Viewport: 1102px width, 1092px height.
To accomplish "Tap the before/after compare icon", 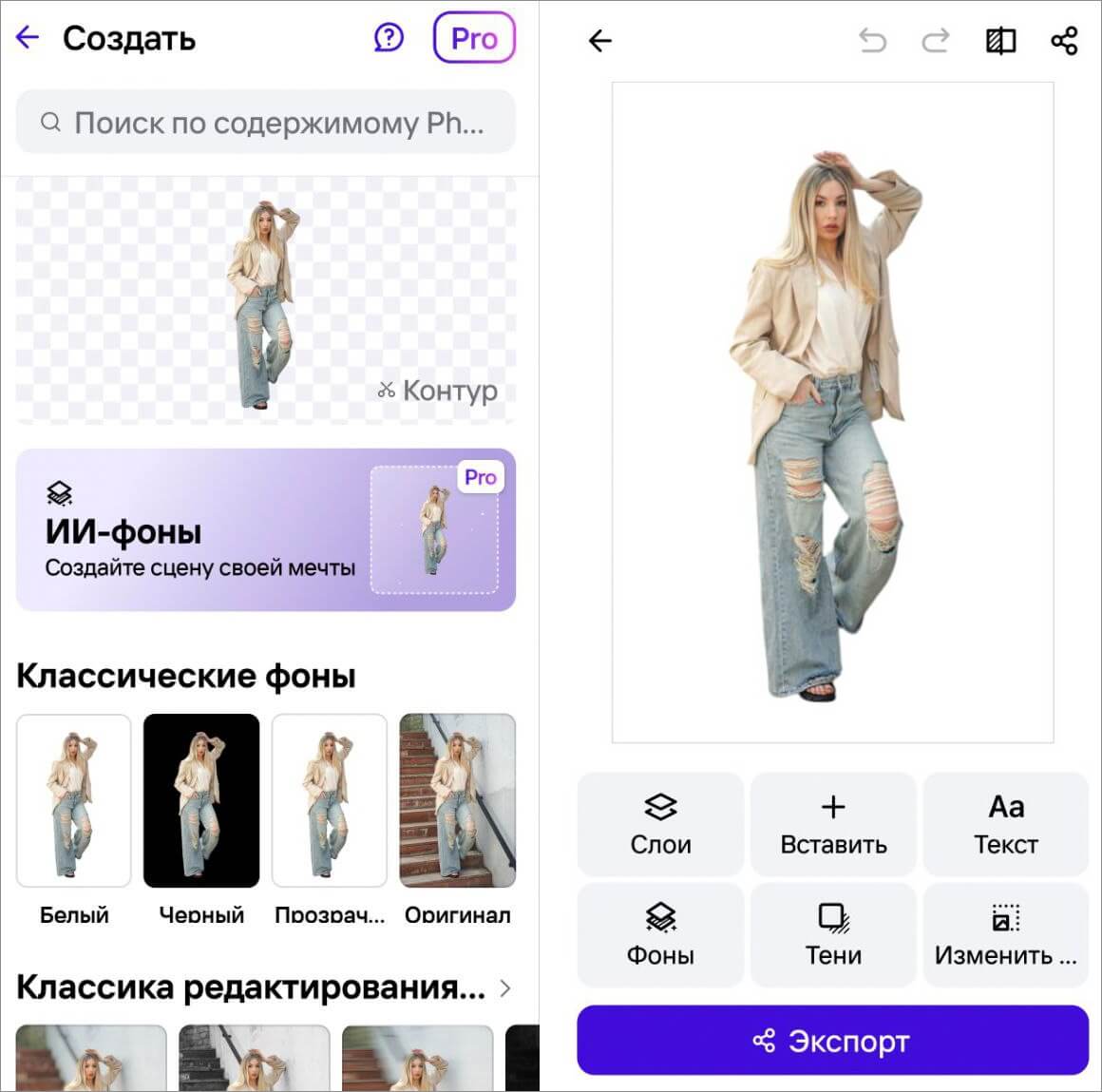I will [1000, 41].
